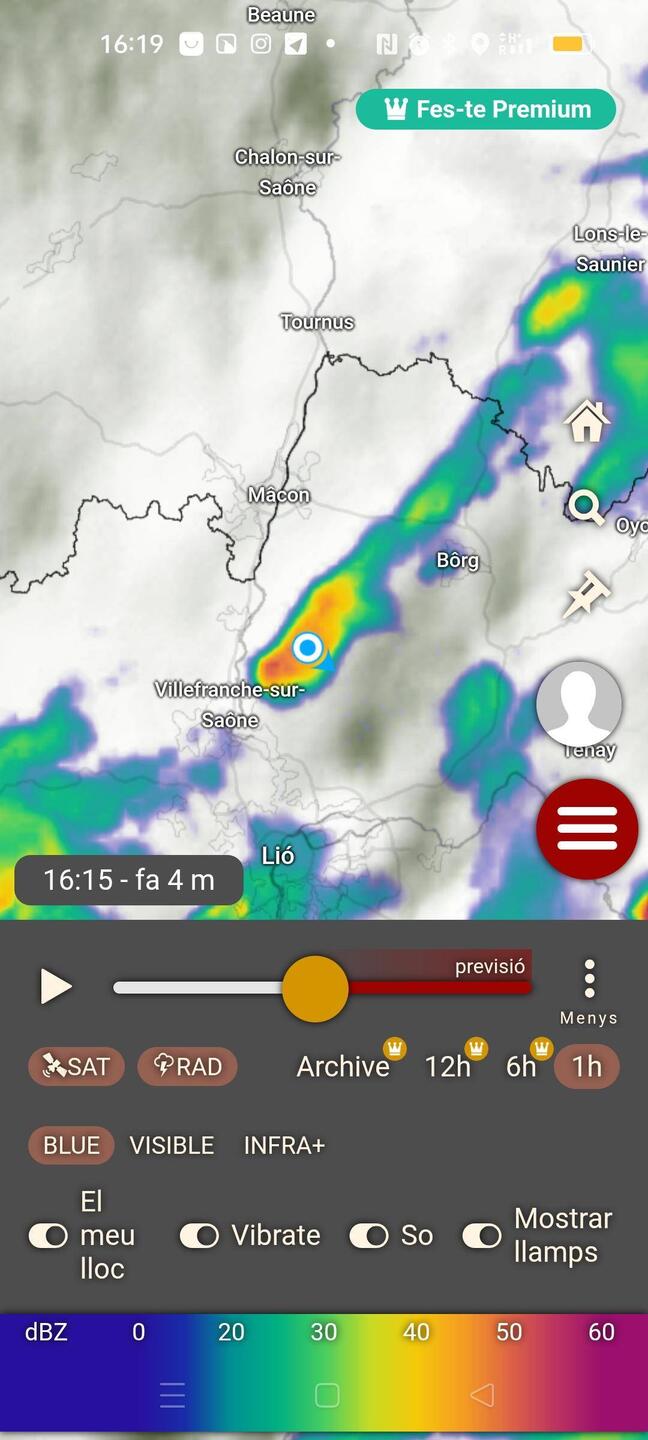This screenshot has width=648, height=1440.
Task: Switch to VISIBLE satellite mode
Action: [x=172, y=1145]
